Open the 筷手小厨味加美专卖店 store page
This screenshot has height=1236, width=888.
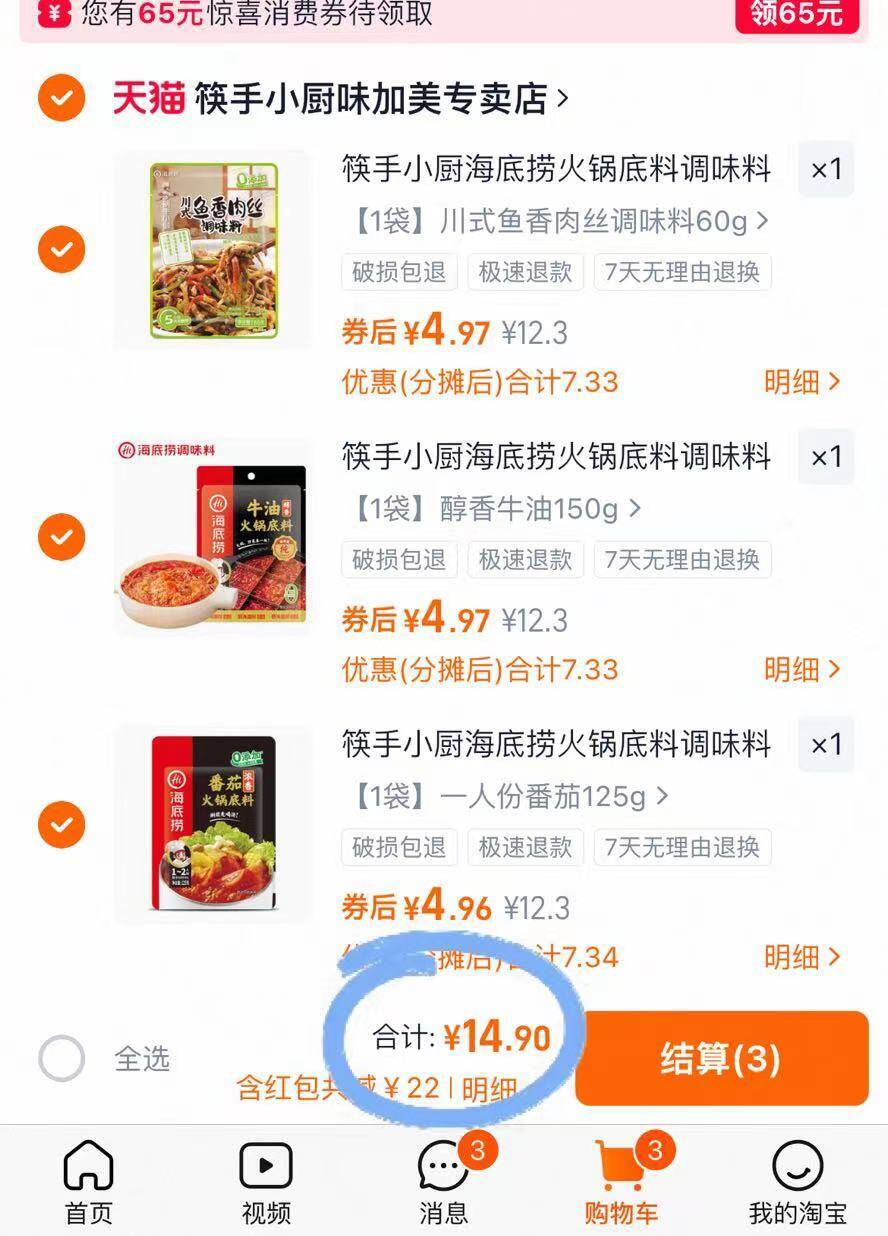(382, 99)
